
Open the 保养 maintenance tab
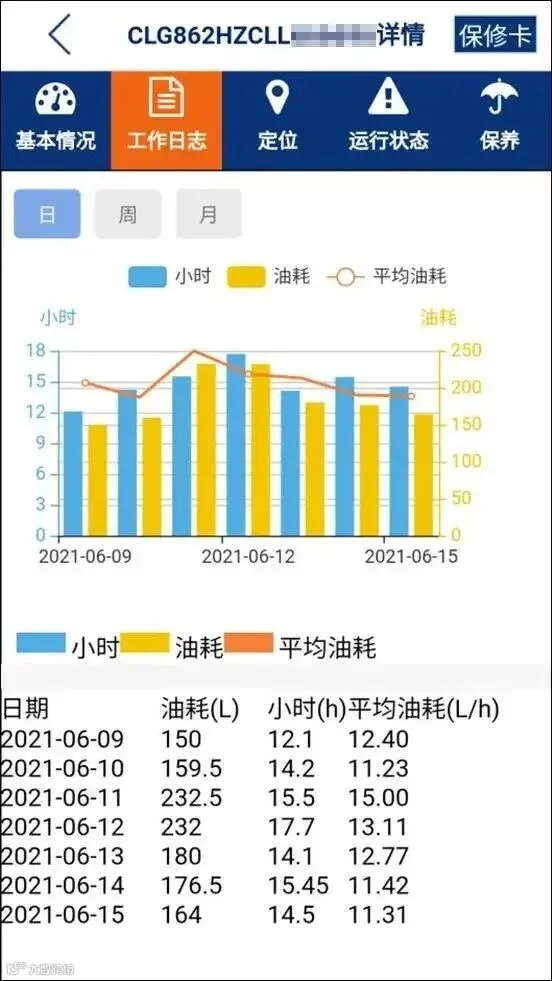click(x=499, y=120)
